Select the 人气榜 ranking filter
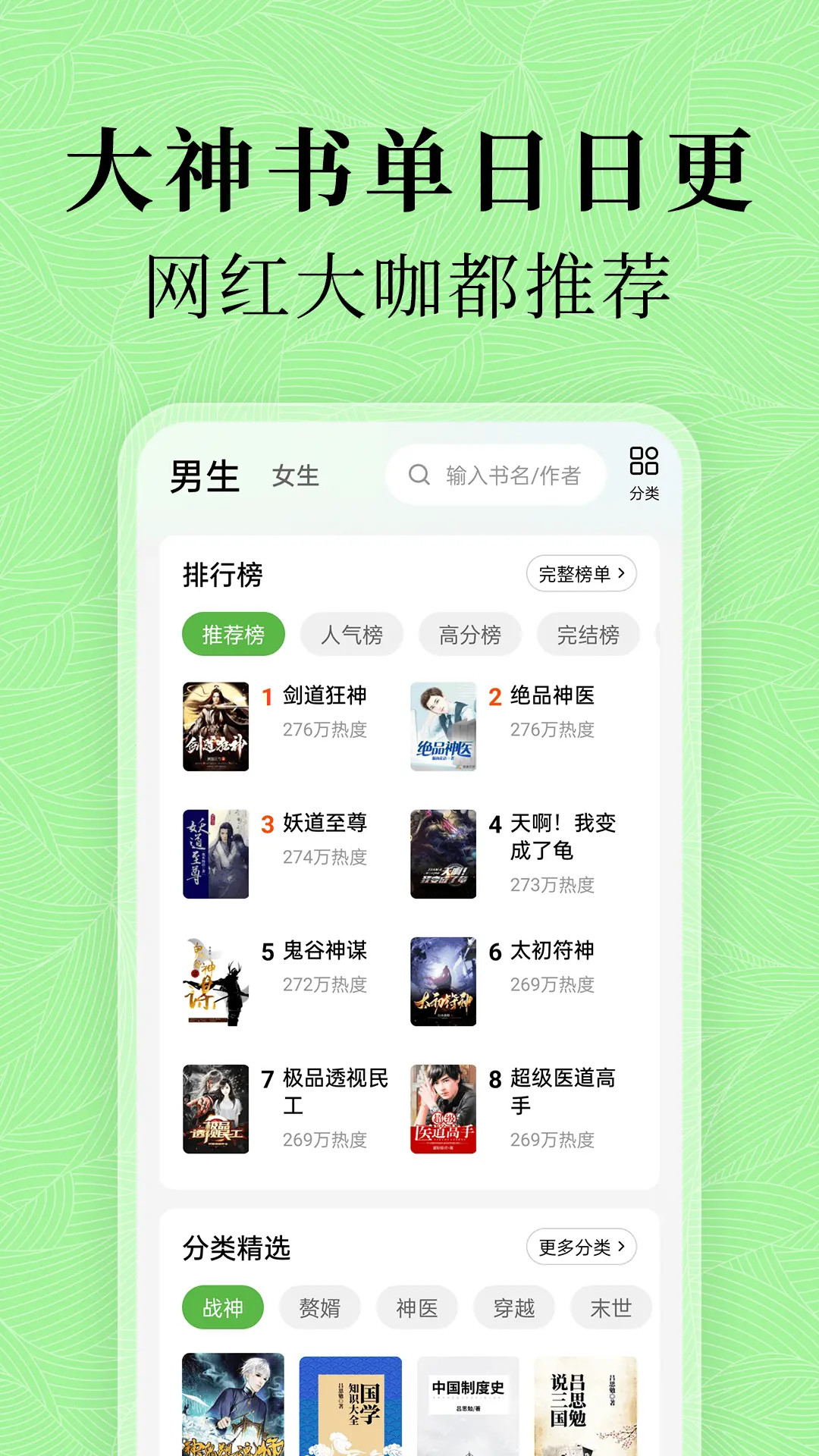This screenshot has height=1456, width=819. (350, 634)
